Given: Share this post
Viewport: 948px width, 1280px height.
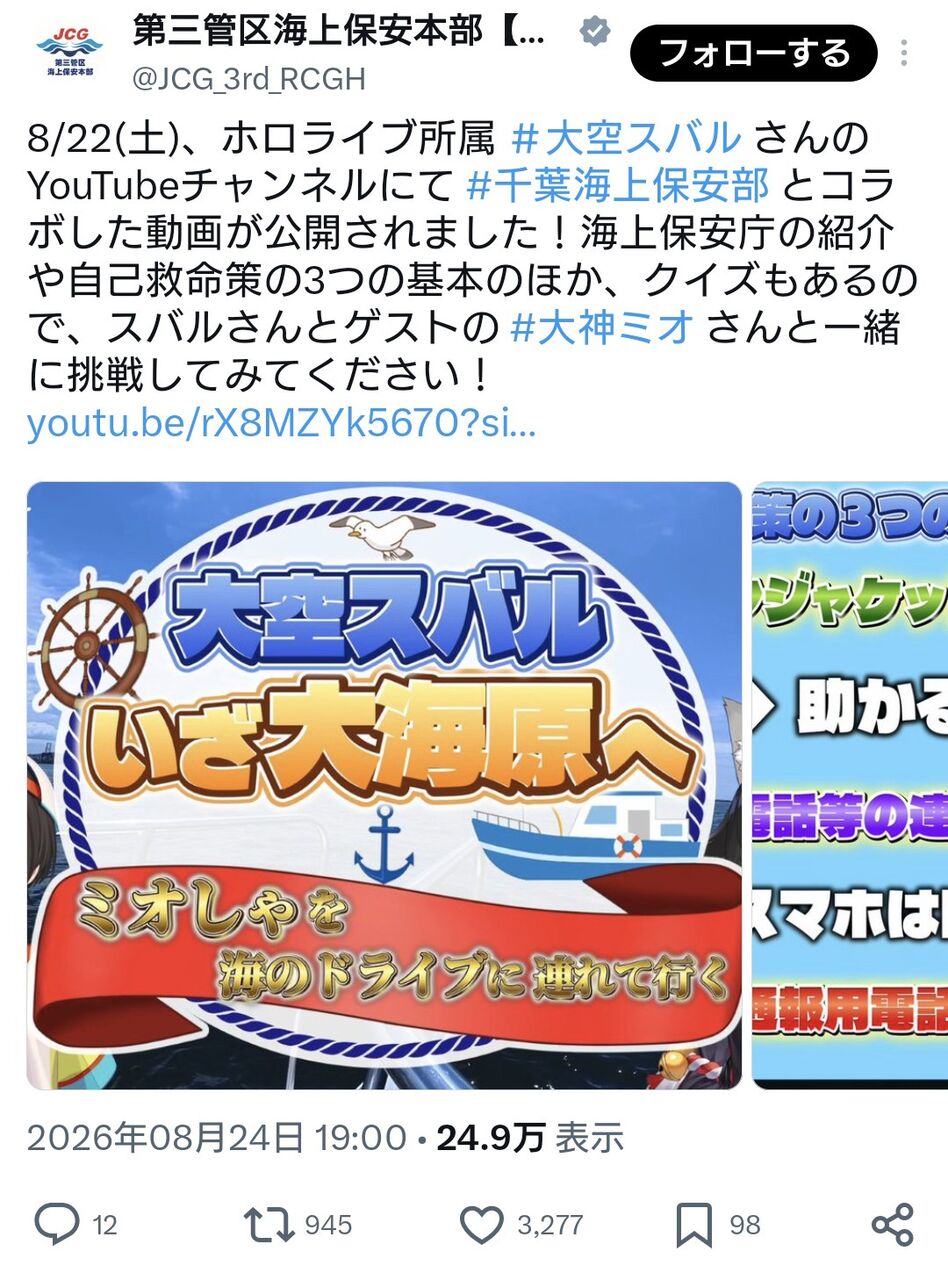Looking at the screenshot, I should (x=892, y=1224).
